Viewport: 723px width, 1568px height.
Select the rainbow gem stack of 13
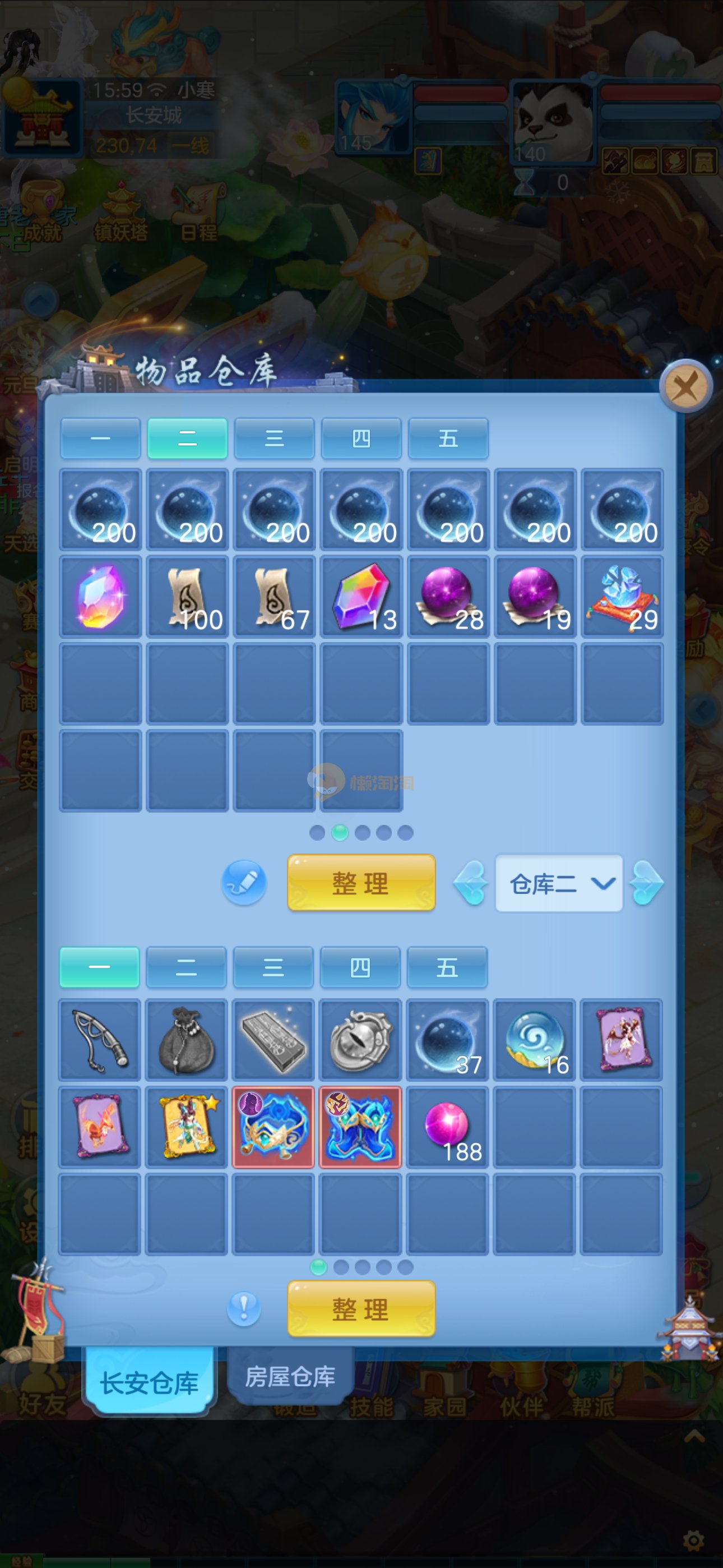coord(361,597)
